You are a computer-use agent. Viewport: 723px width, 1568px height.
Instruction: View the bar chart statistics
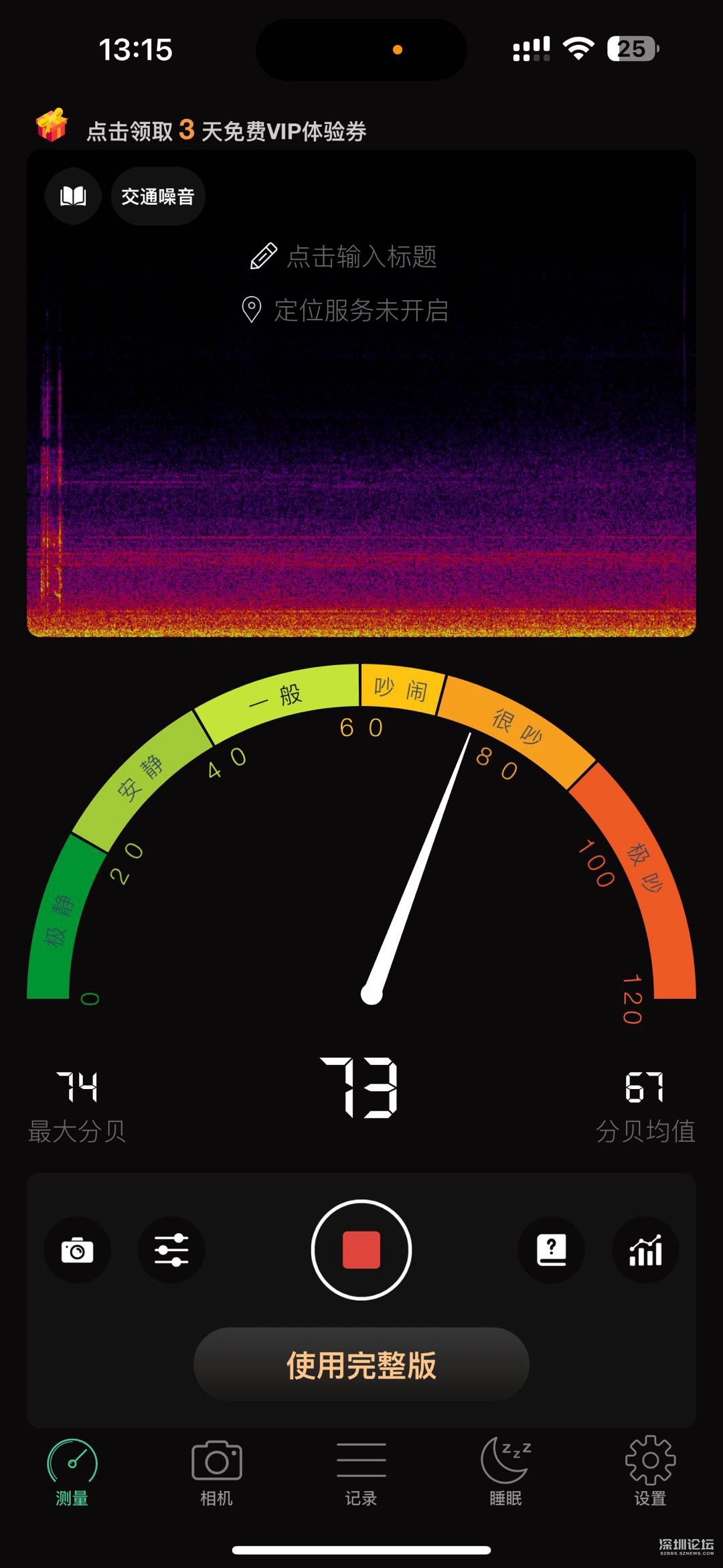pyautogui.click(x=645, y=1250)
